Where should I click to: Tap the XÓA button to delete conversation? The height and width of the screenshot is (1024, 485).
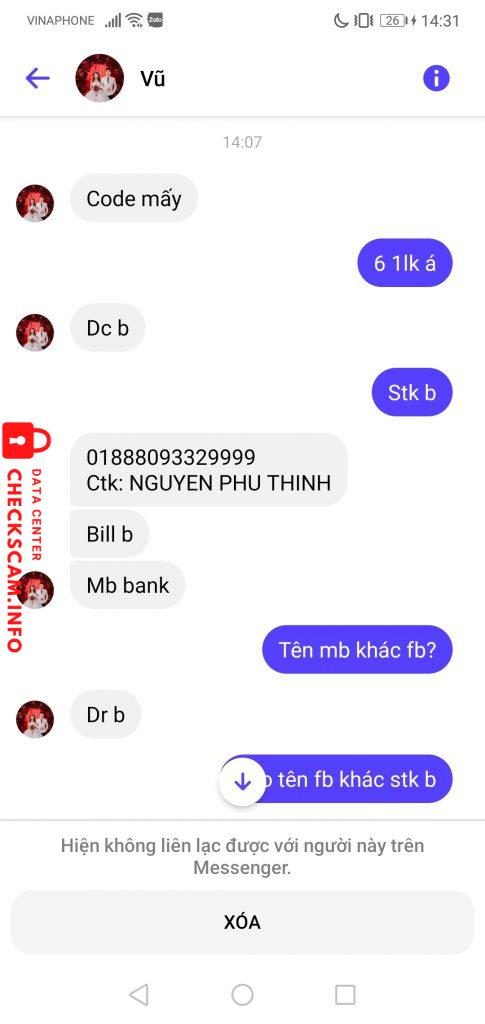point(242,922)
